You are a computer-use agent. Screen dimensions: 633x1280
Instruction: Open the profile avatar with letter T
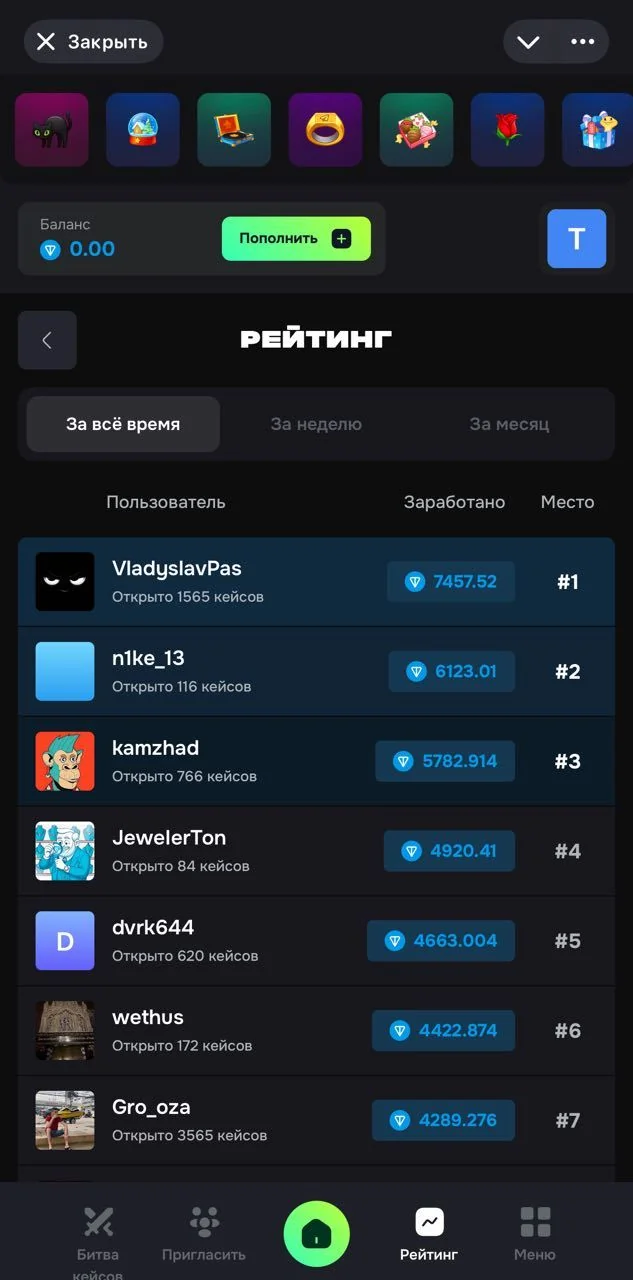[577, 239]
